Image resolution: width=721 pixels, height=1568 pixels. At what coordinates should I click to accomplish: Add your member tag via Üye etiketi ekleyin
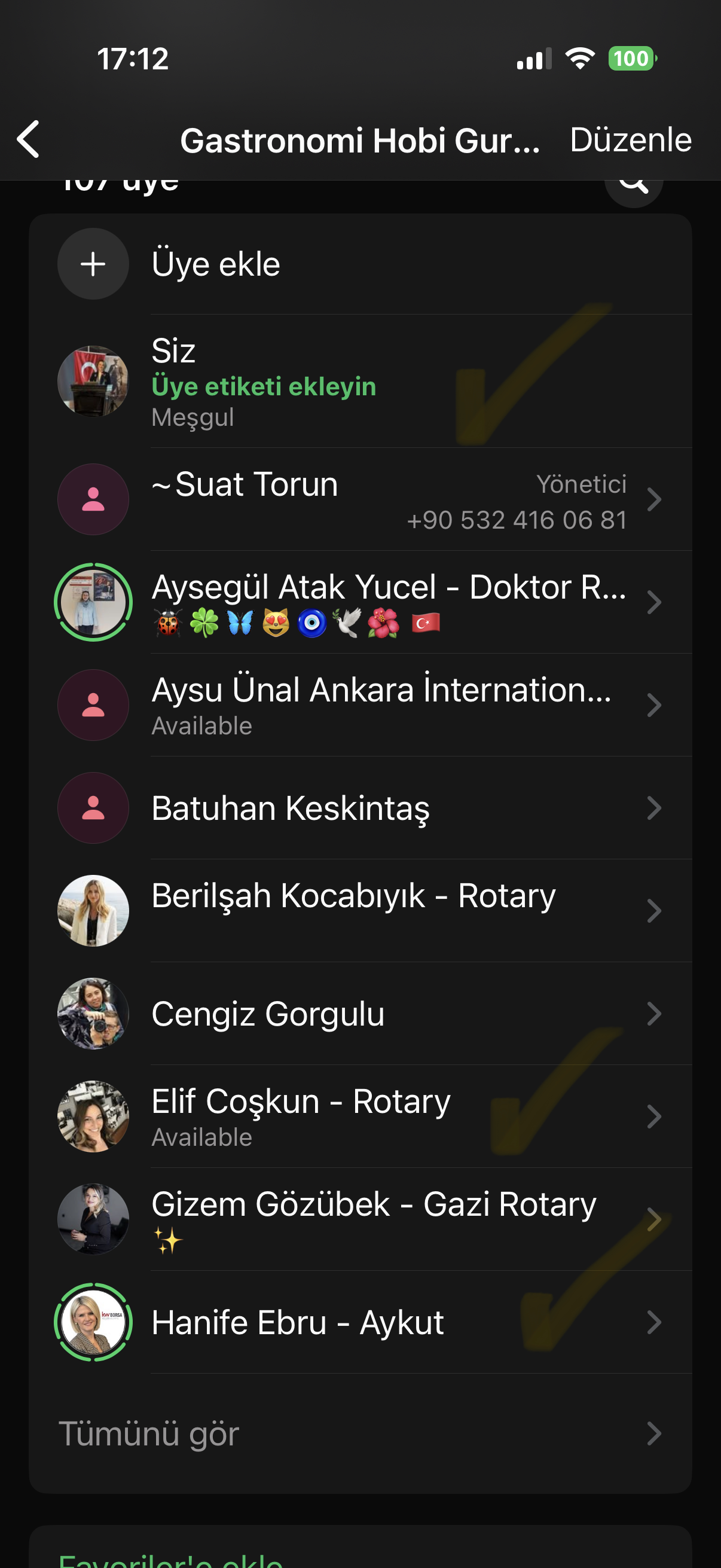264,386
